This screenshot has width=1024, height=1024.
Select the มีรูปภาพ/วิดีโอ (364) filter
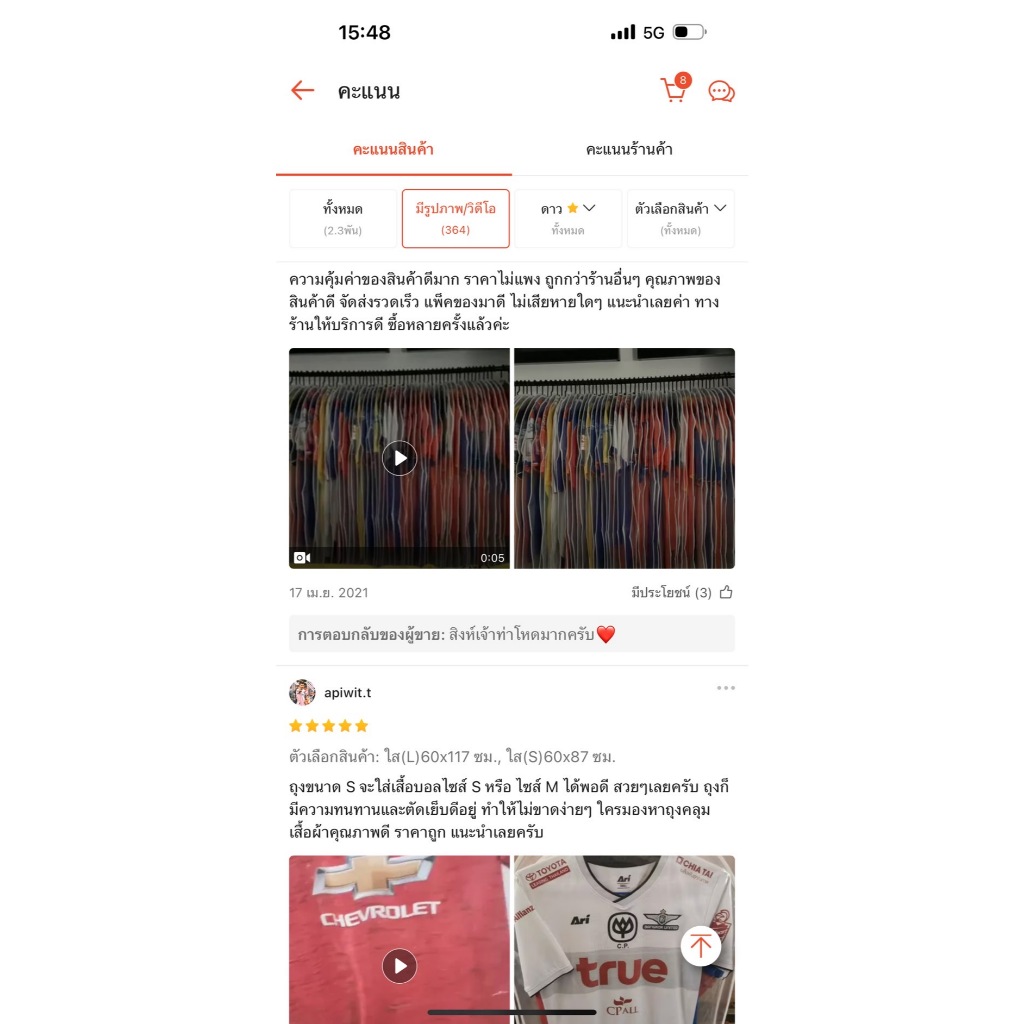click(456, 219)
